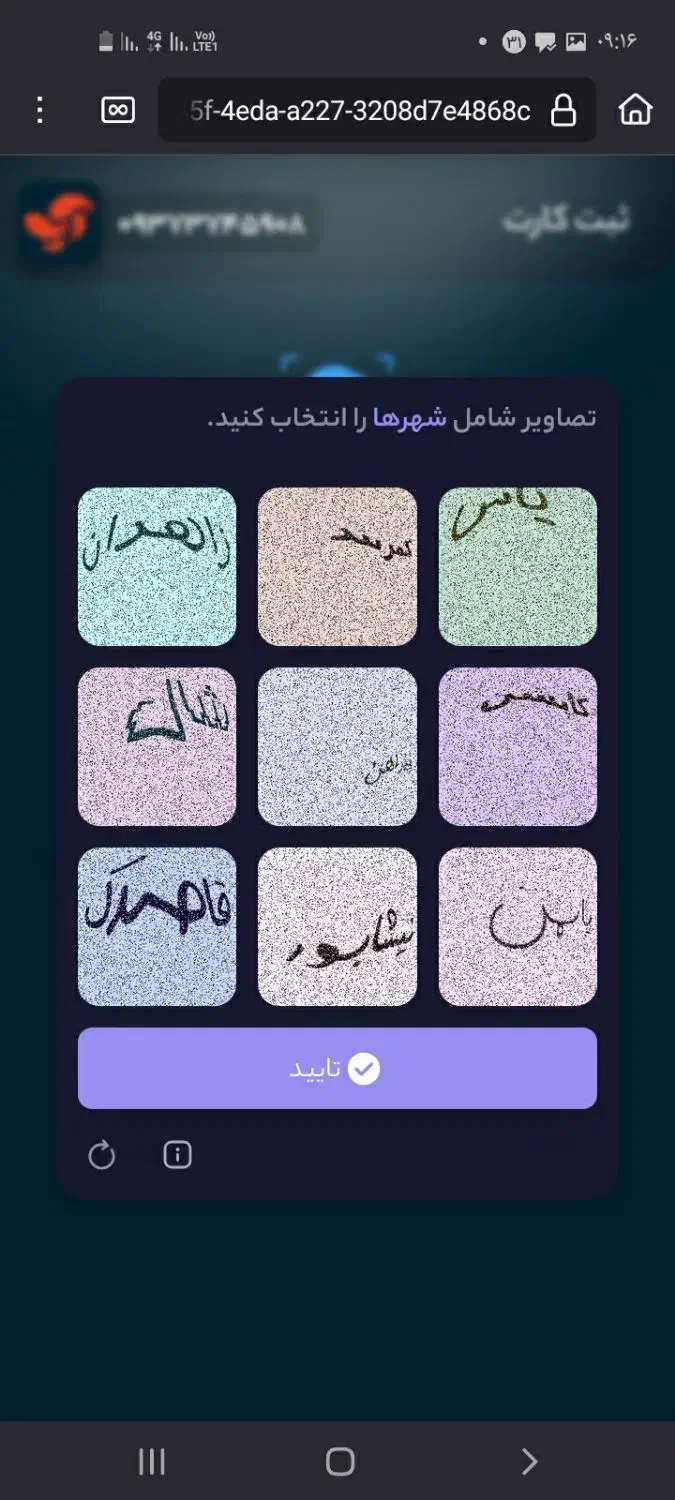
Task: Open the mask icon beside the address bar
Action: [118, 110]
